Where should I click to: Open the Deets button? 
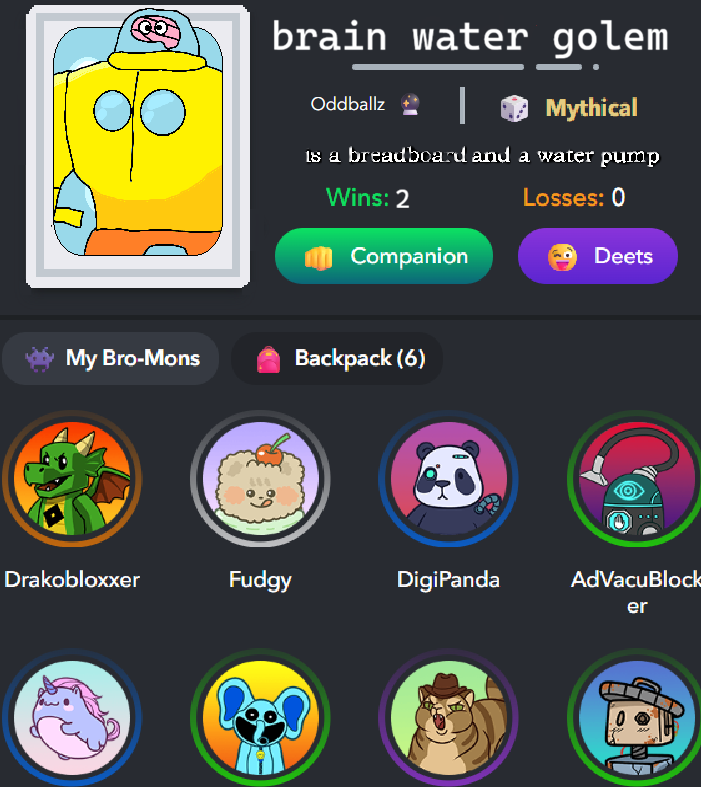(597, 257)
